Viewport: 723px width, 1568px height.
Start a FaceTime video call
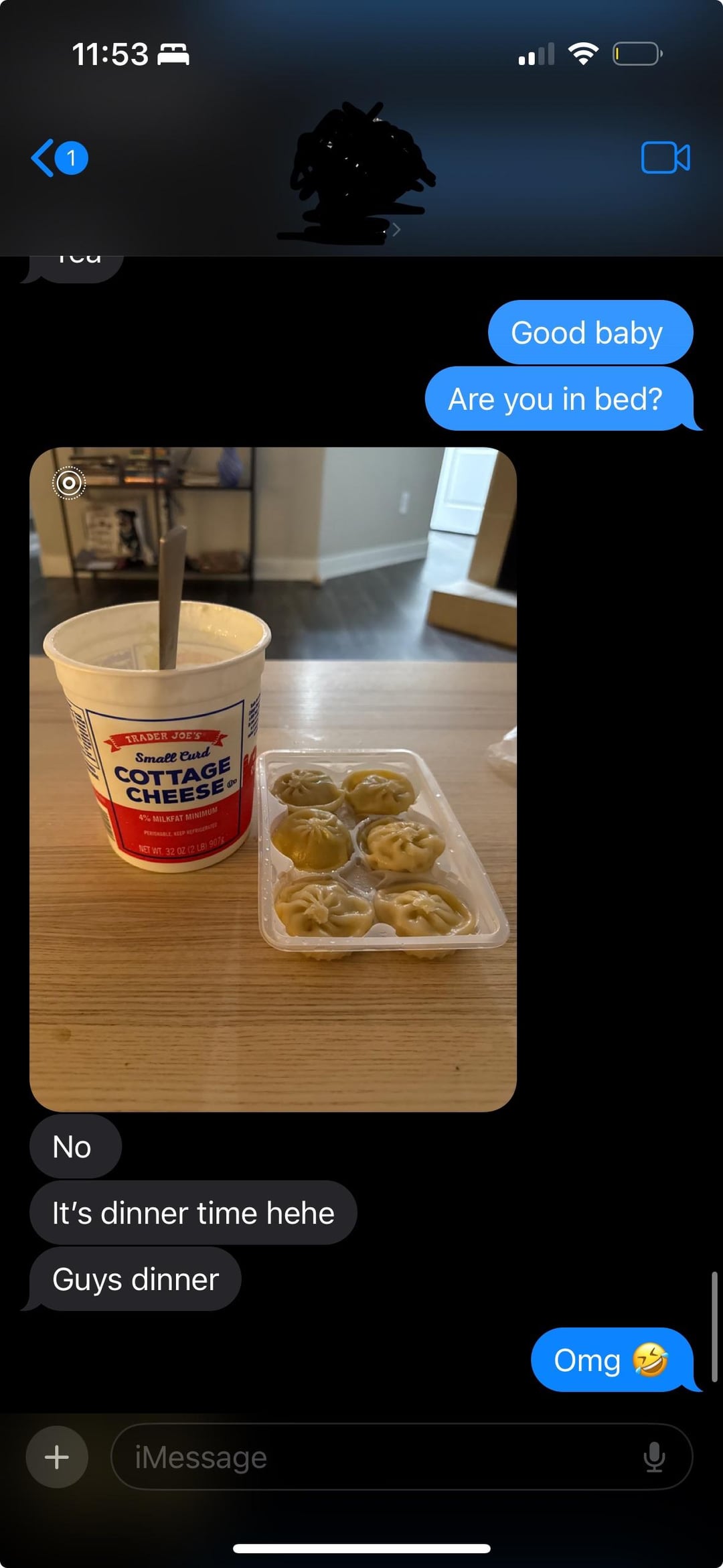click(665, 158)
